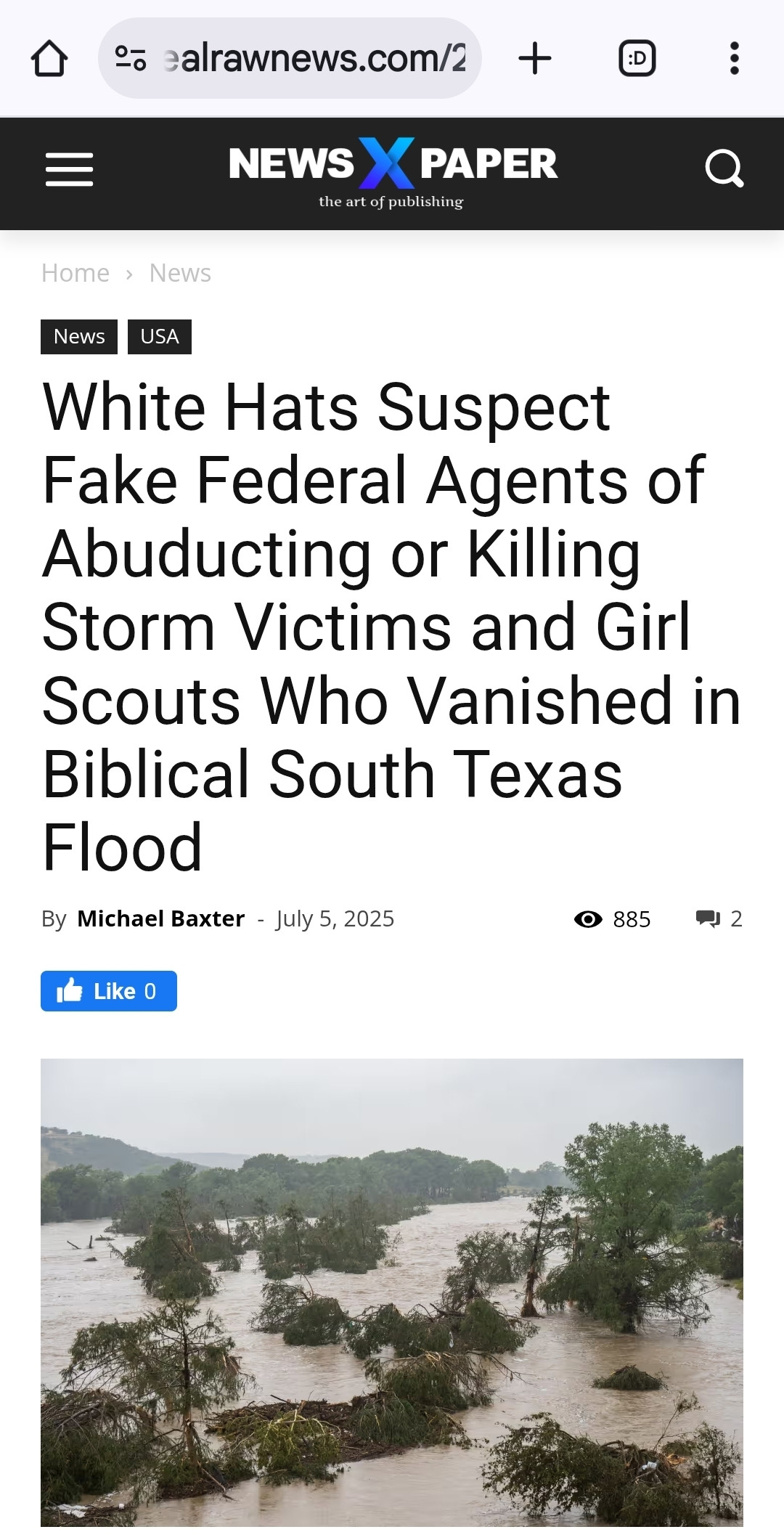Open author Michael Baxter's page
784x1540 pixels.
[160, 918]
